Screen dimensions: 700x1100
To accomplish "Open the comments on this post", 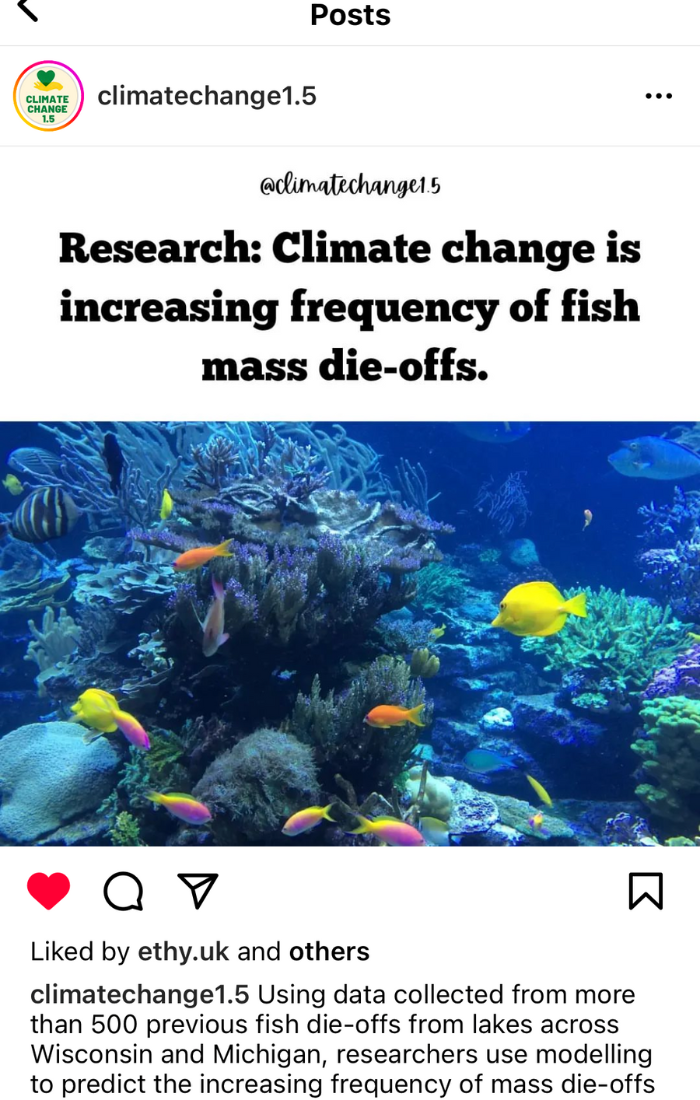I will (123, 891).
